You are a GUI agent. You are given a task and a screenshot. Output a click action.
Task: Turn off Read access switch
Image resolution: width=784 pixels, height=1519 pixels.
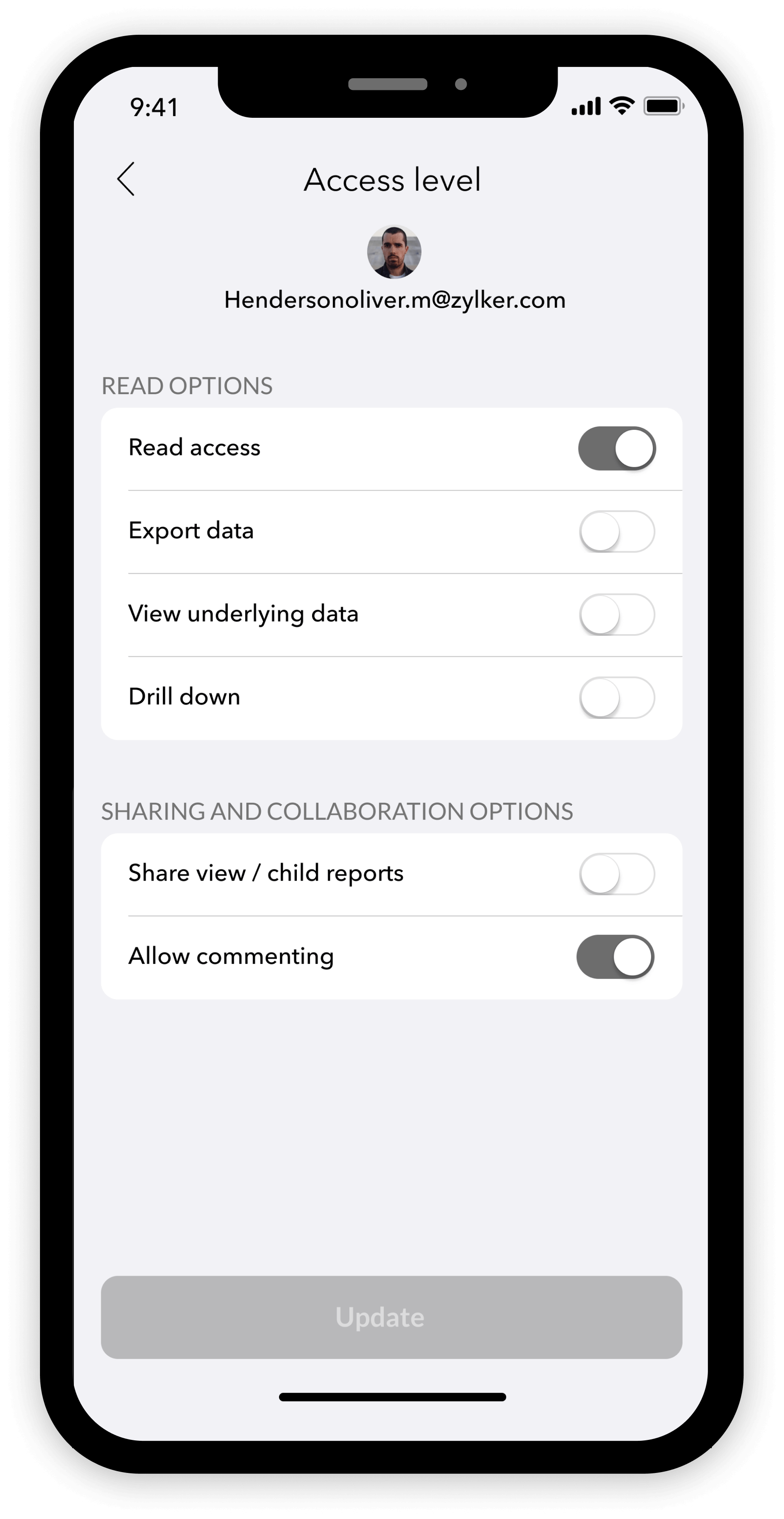617,449
